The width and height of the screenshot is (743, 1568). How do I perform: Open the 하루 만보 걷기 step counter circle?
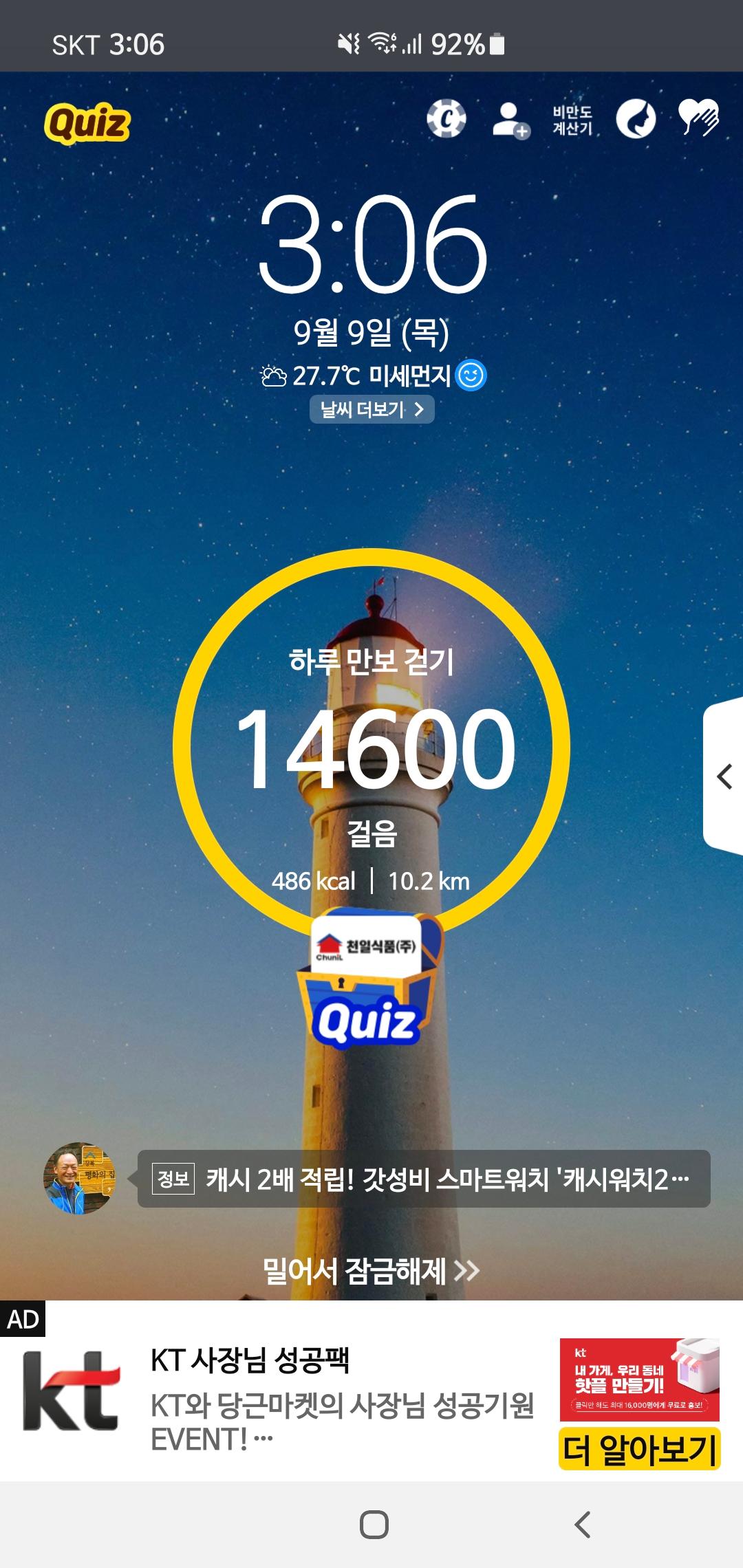tap(371, 746)
